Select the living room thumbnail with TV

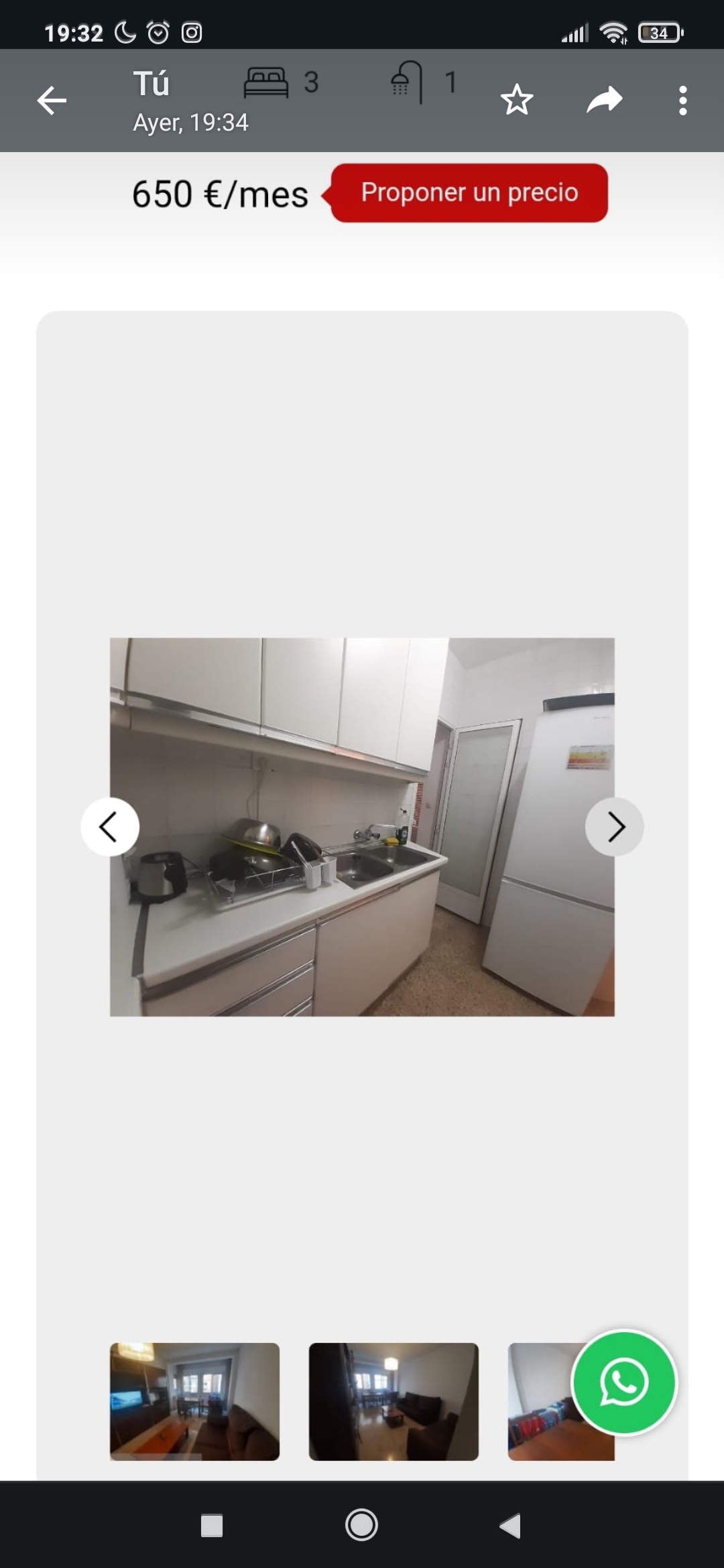pos(194,1401)
